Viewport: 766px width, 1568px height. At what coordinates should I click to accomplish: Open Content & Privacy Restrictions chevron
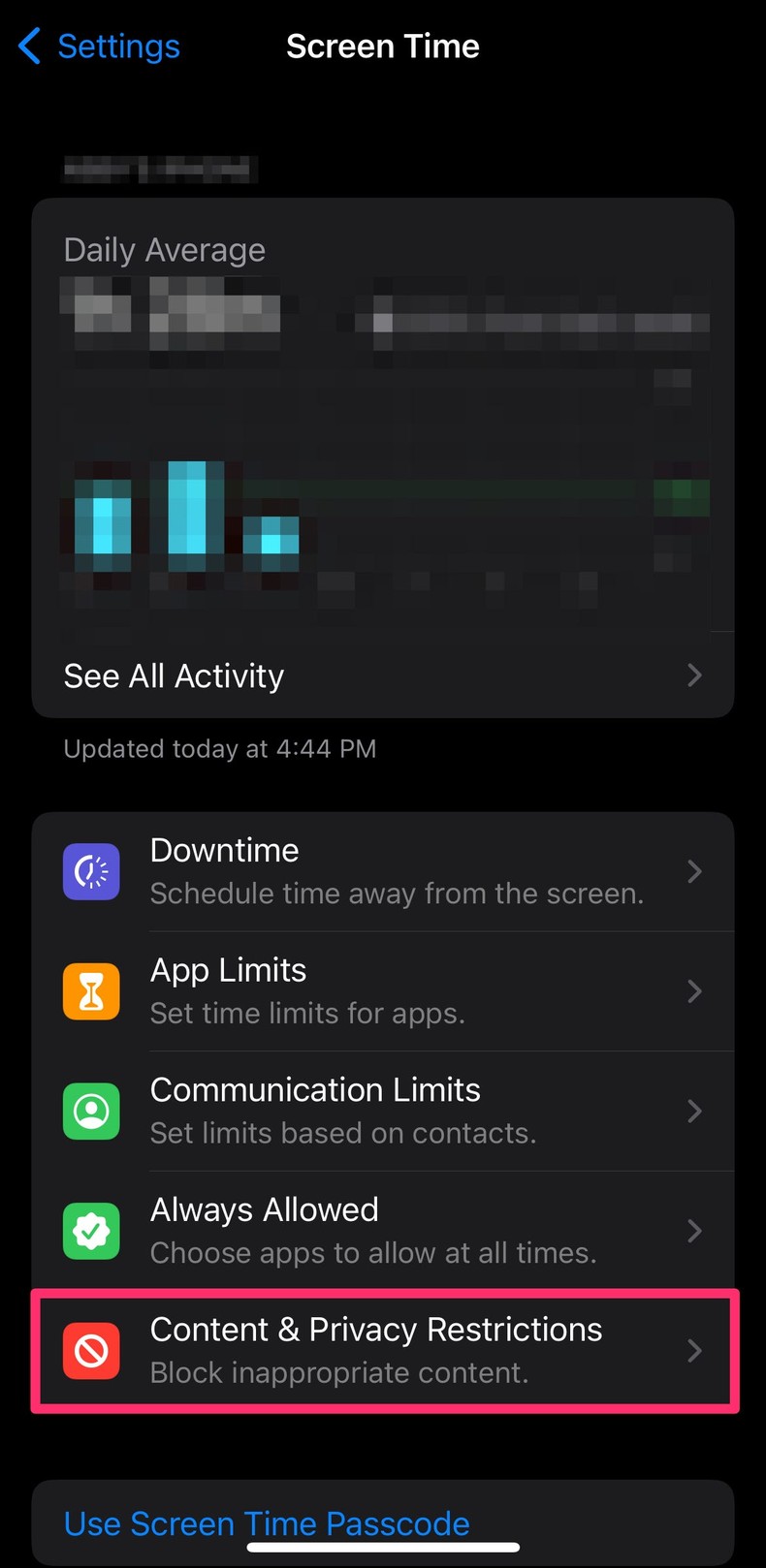click(x=694, y=1351)
